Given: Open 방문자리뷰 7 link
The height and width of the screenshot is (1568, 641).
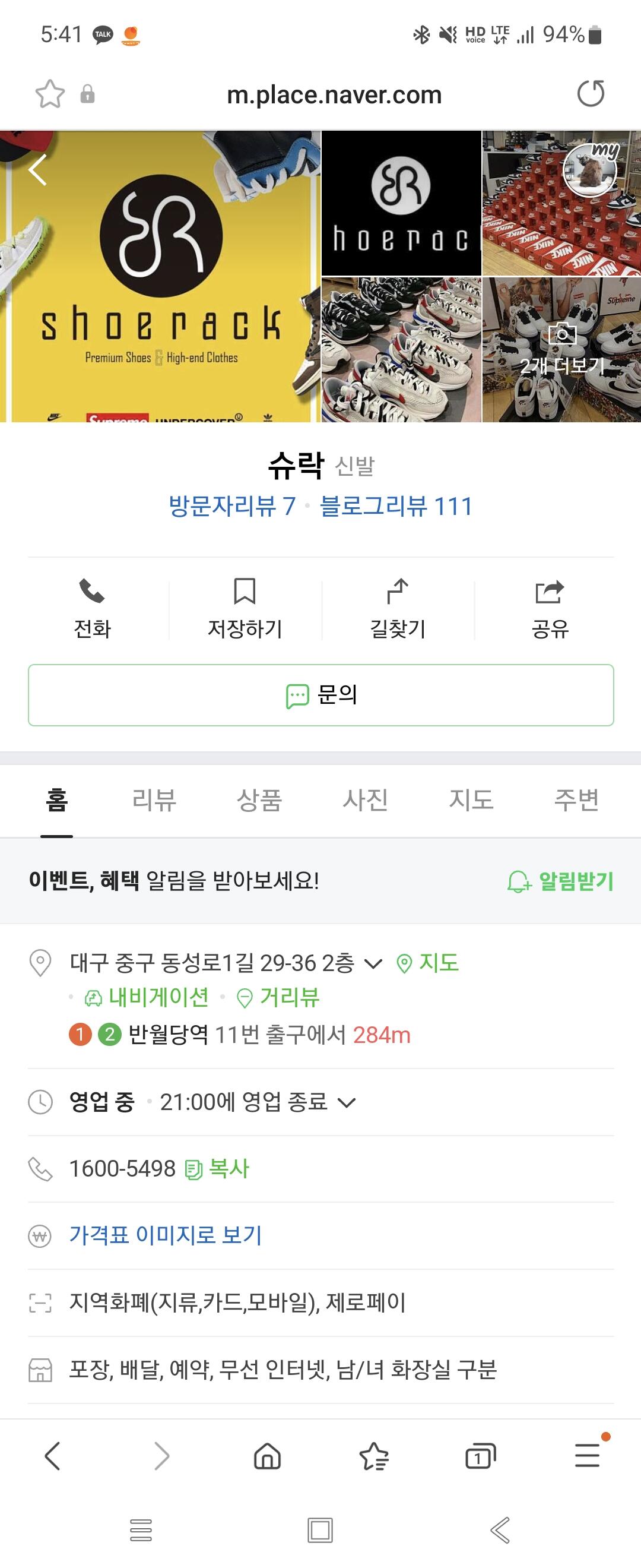Looking at the screenshot, I should click(231, 506).
